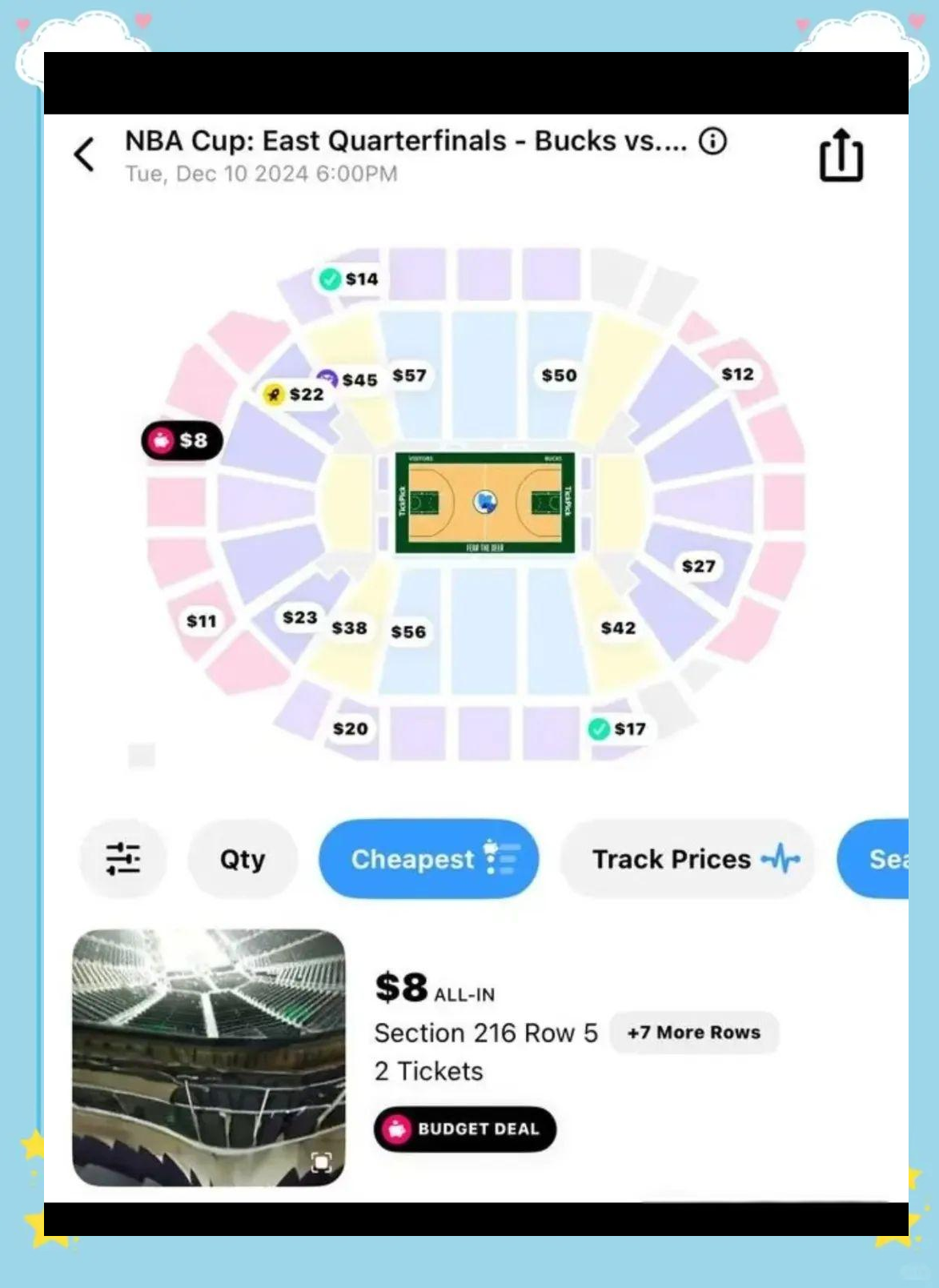Viewport: 939px width, 1288px height.
Task: Share this event
Action: tap(841, 155)
